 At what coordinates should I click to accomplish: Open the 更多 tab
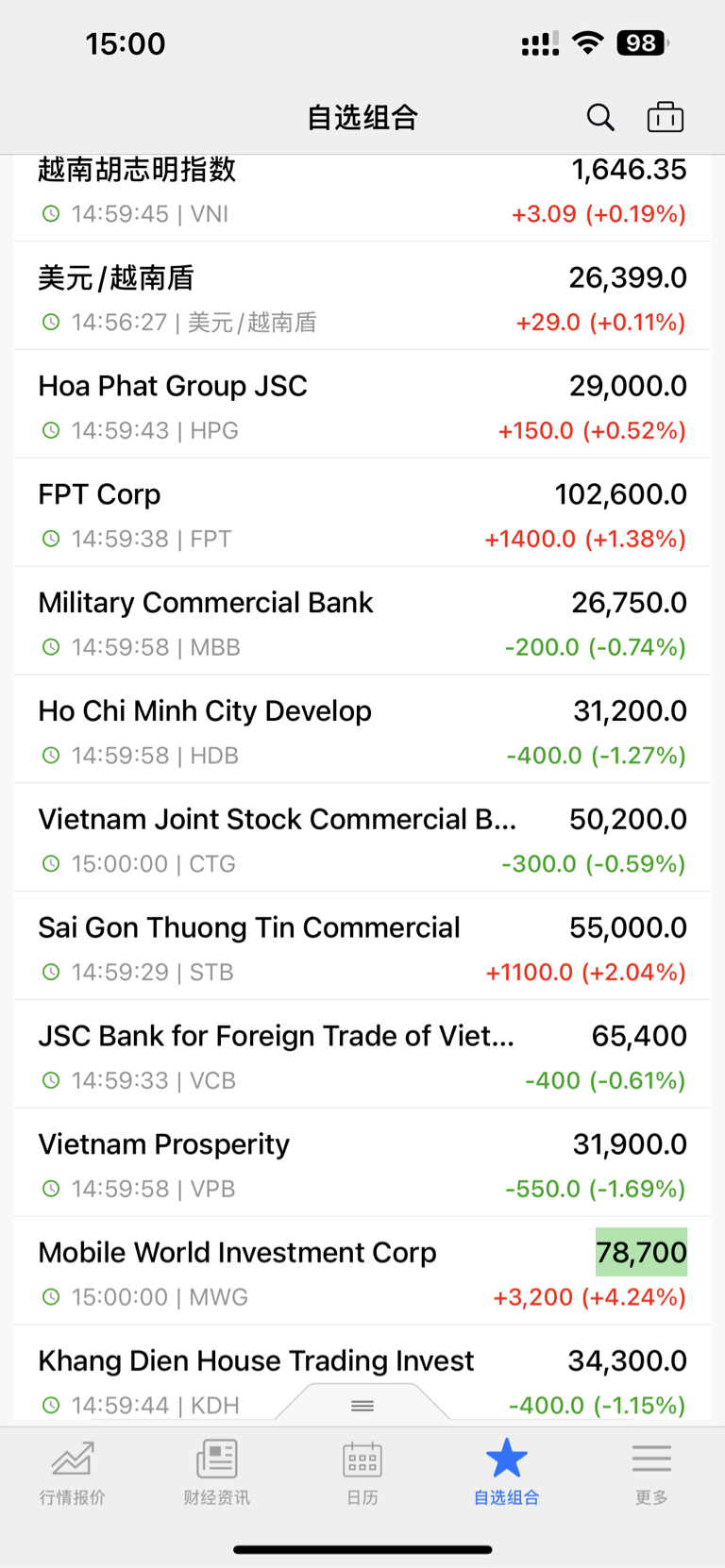(651, 1472)
